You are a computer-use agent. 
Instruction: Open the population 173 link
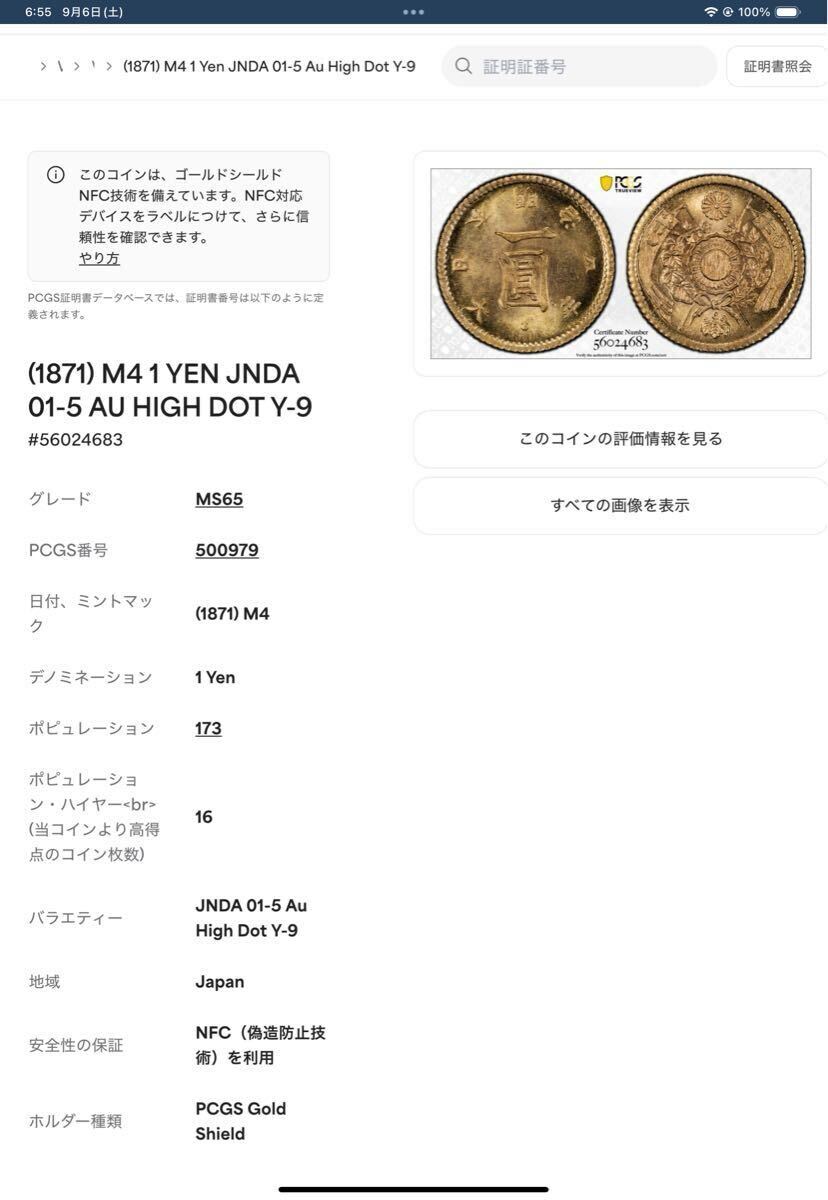click(208, 728)
